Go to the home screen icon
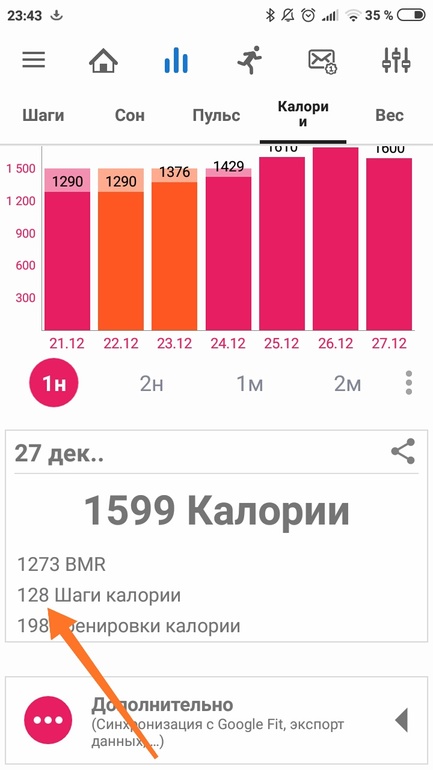This screenshot has height=770, width=433. point(103,61)
